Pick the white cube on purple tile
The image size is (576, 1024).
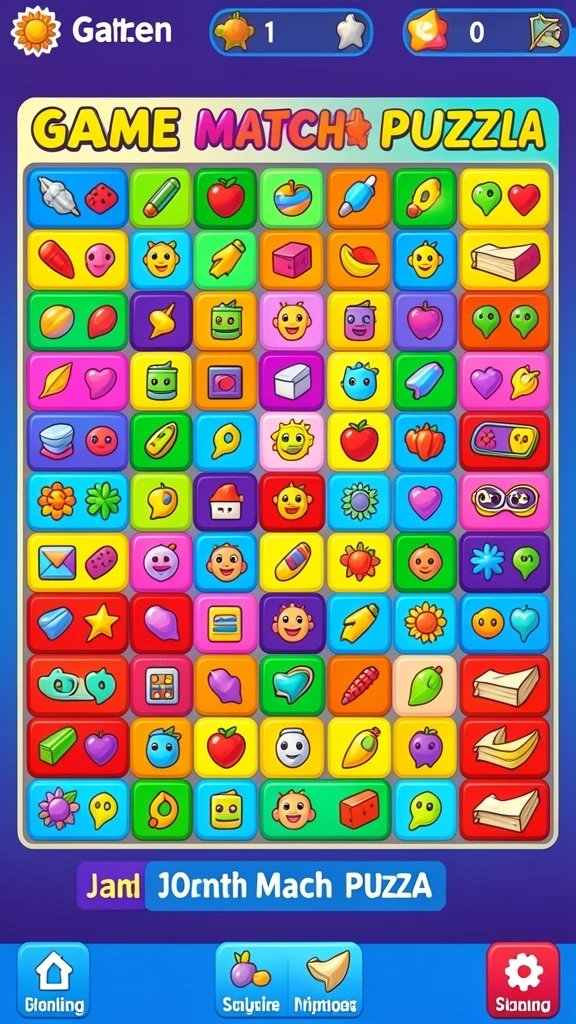pyautogui.click(x=291, y=381)
